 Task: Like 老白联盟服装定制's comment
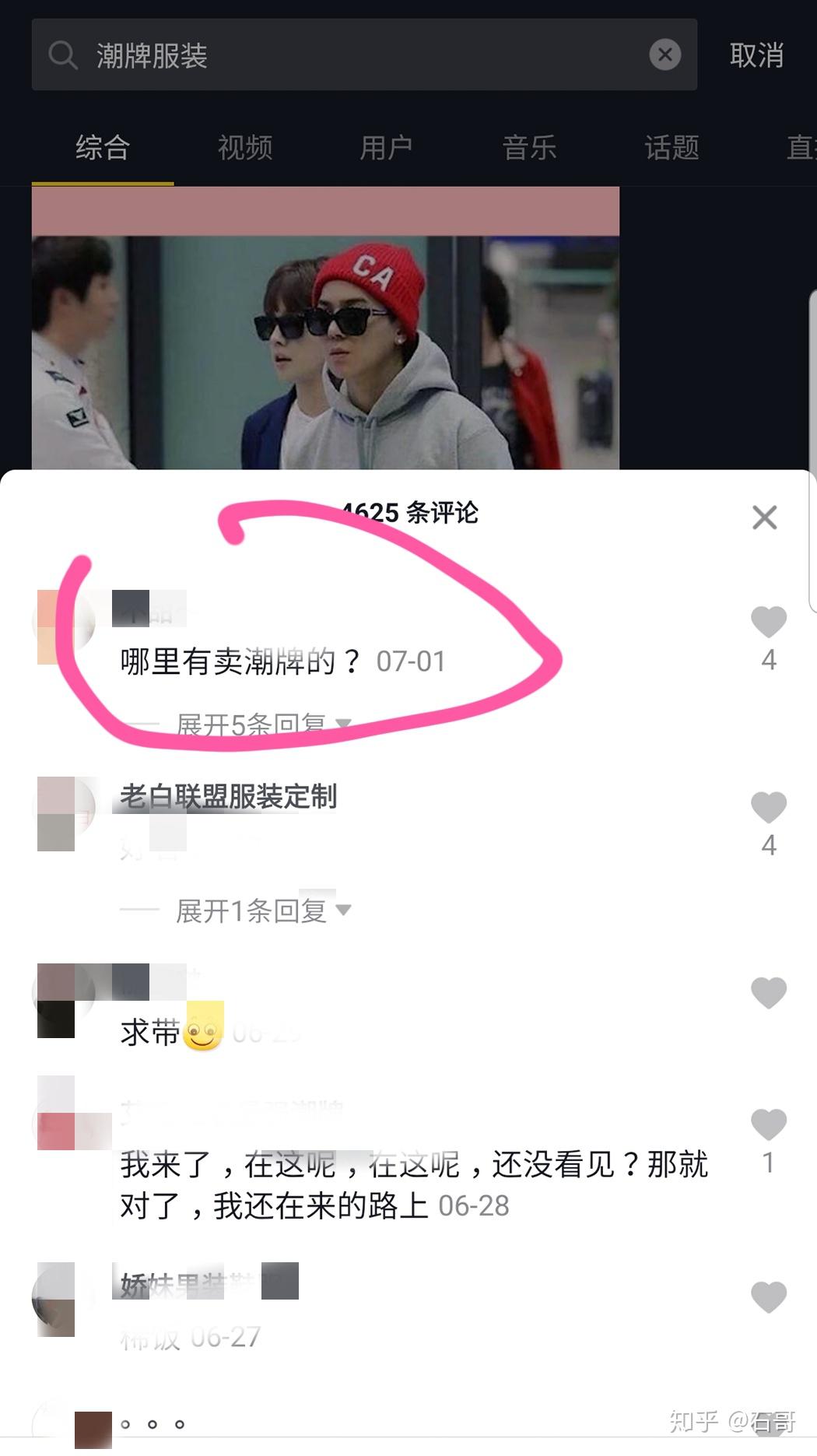pyautogui.click(x=768, y=808)
